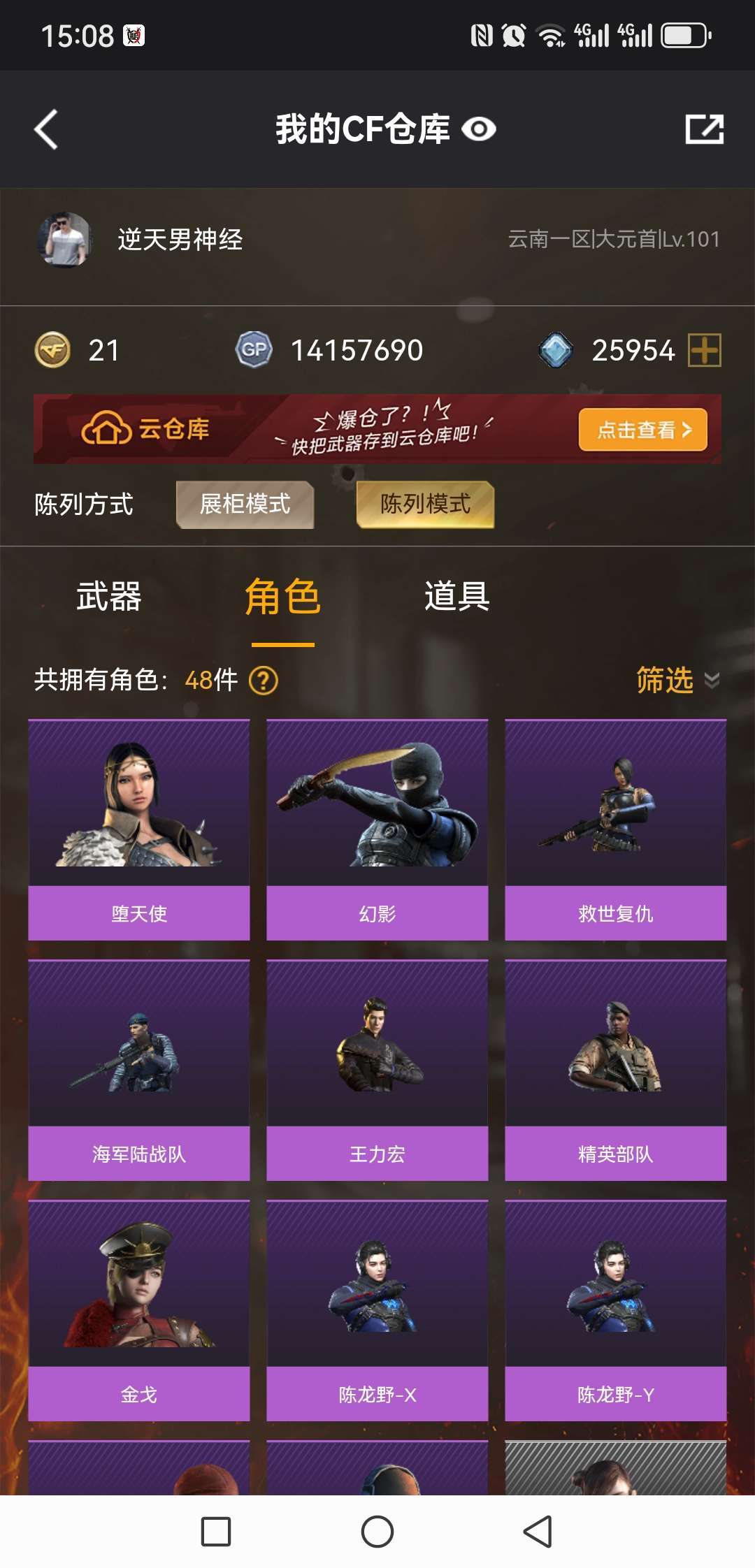The image size is (755, 1568).
Task: Tap the plus icon to add diamonds
Action: click(x=705, y=350)
